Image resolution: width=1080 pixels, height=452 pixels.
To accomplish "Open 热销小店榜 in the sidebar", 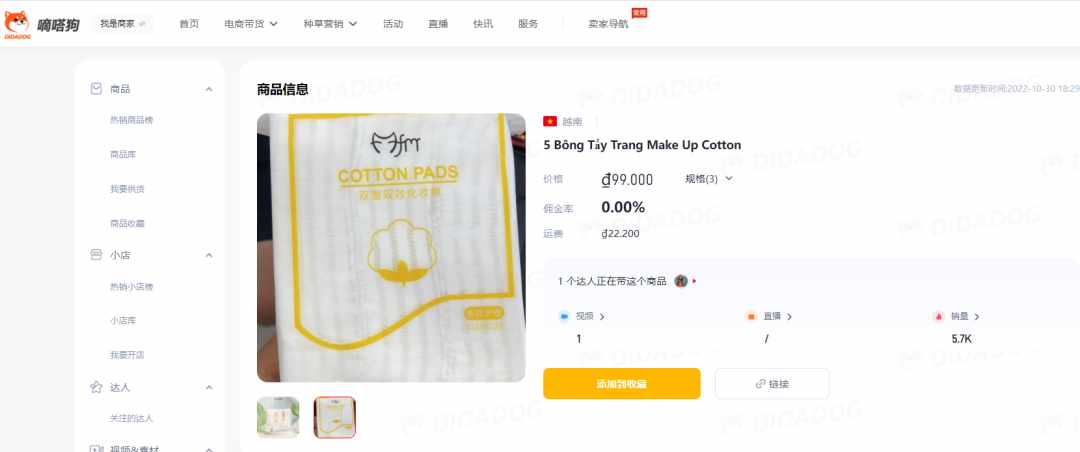I will coord(131,287).
